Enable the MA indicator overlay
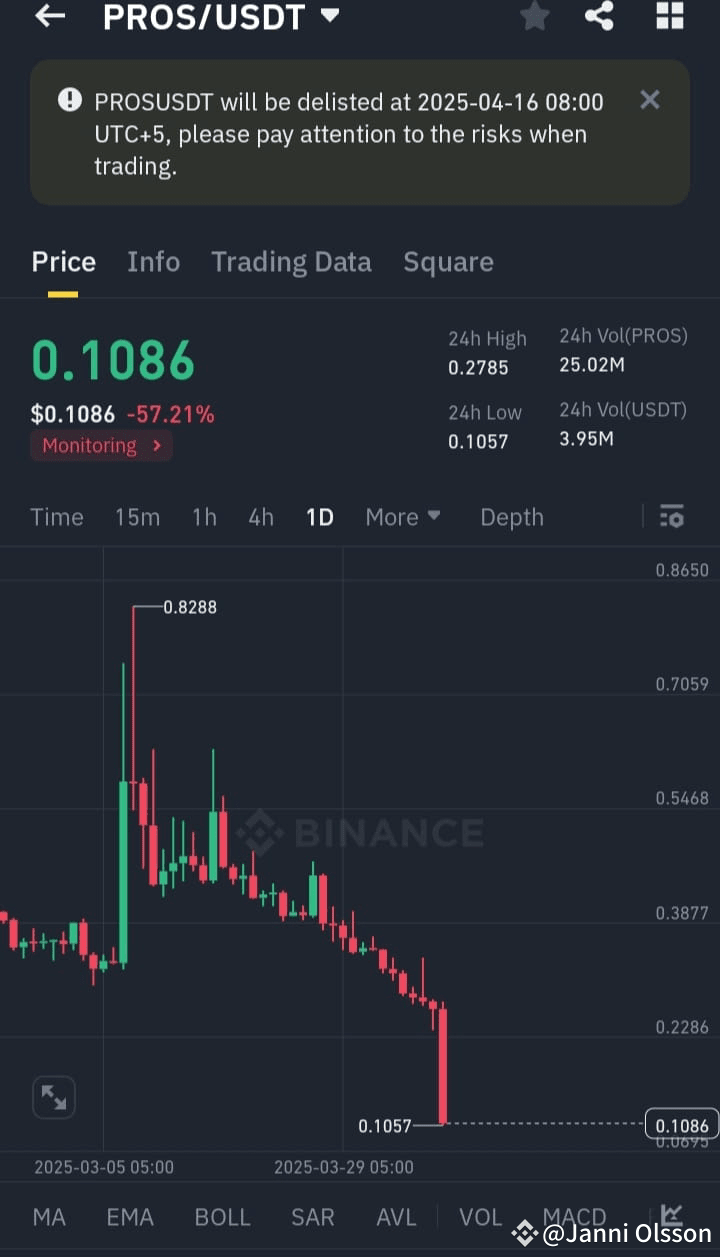The image size is (720, 1257). coord(49,1216)
